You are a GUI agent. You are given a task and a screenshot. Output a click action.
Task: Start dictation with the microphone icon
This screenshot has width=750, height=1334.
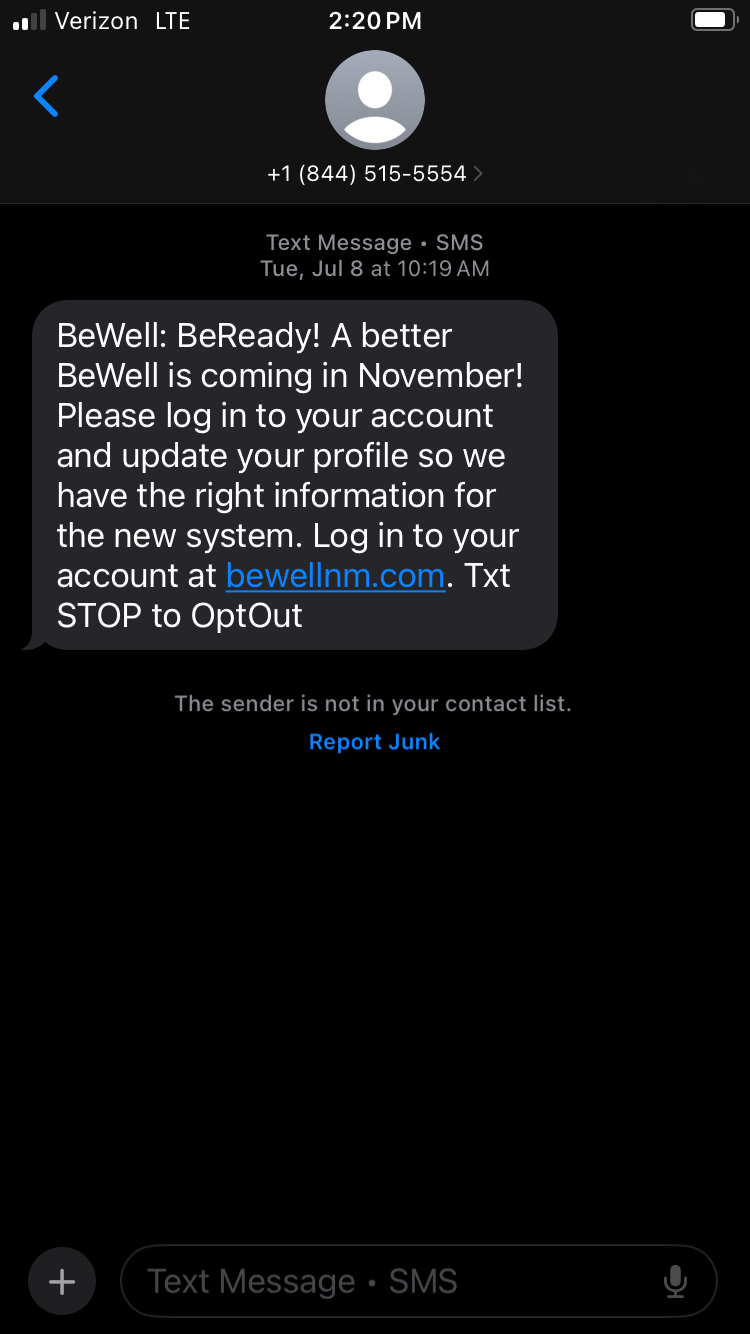(676, 1281)
